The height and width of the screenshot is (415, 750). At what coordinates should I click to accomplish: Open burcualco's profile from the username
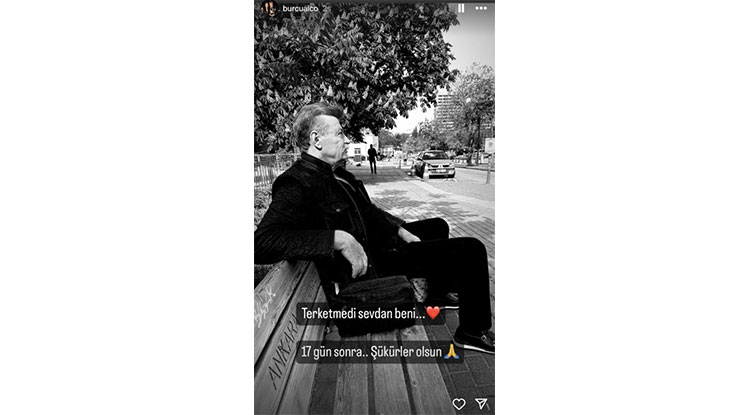[x=299, y=8]
